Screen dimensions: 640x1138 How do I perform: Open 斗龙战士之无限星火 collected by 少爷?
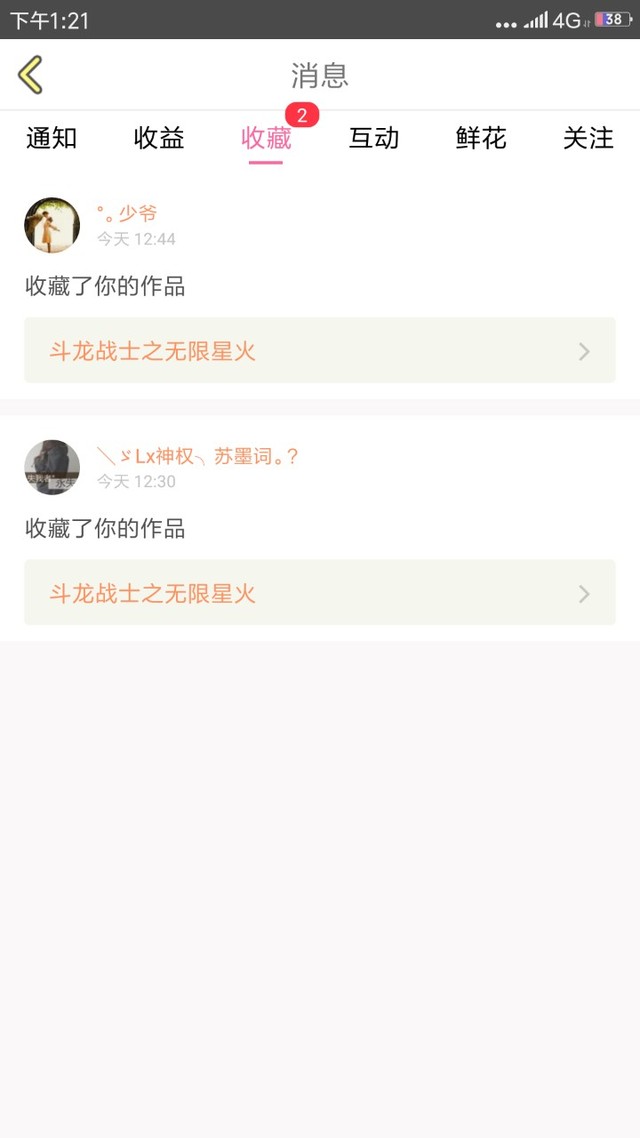click(x=320, y=351)
